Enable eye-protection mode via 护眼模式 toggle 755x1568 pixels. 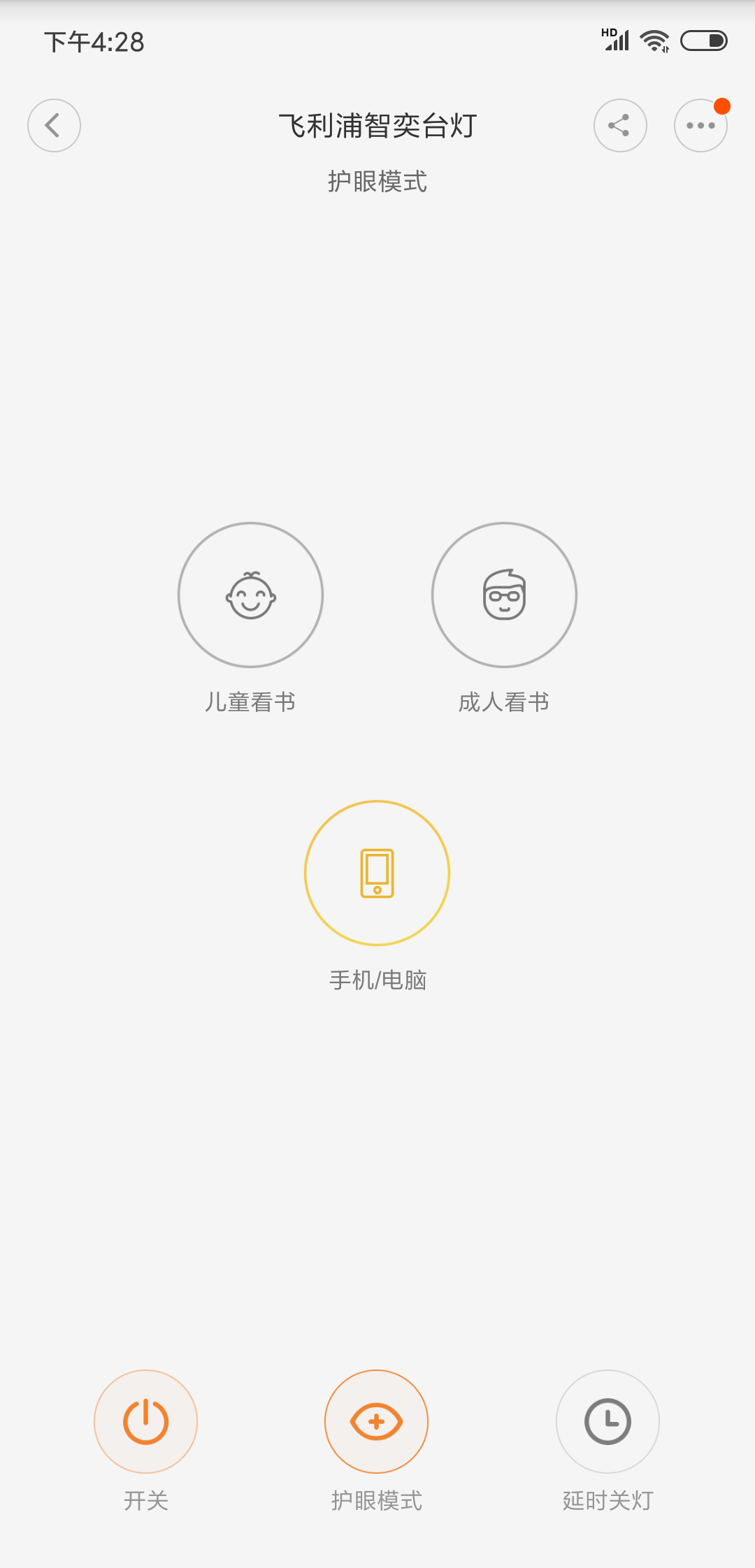[376, 1423]
